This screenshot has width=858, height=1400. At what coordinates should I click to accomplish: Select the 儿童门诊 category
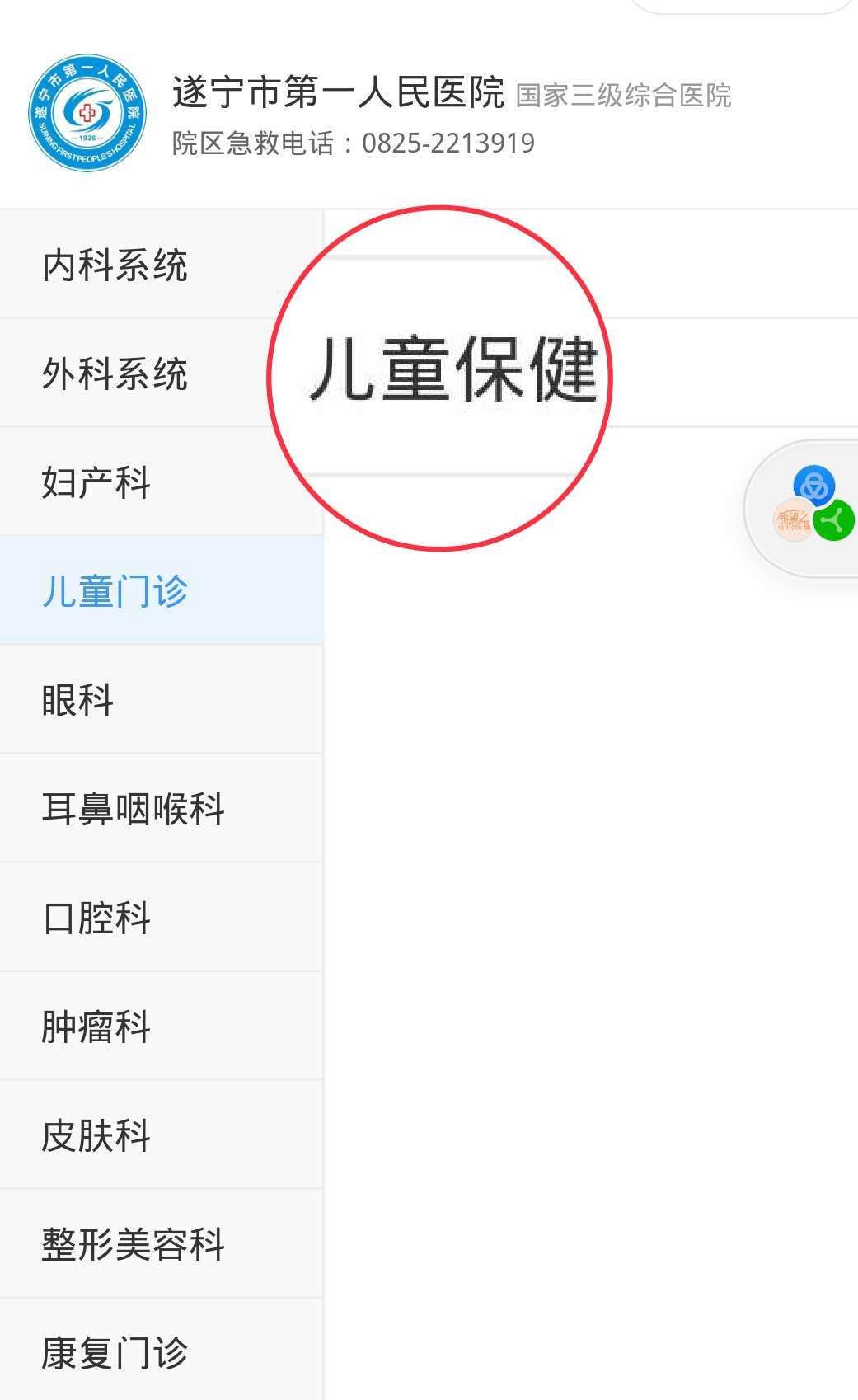(162, 591)
